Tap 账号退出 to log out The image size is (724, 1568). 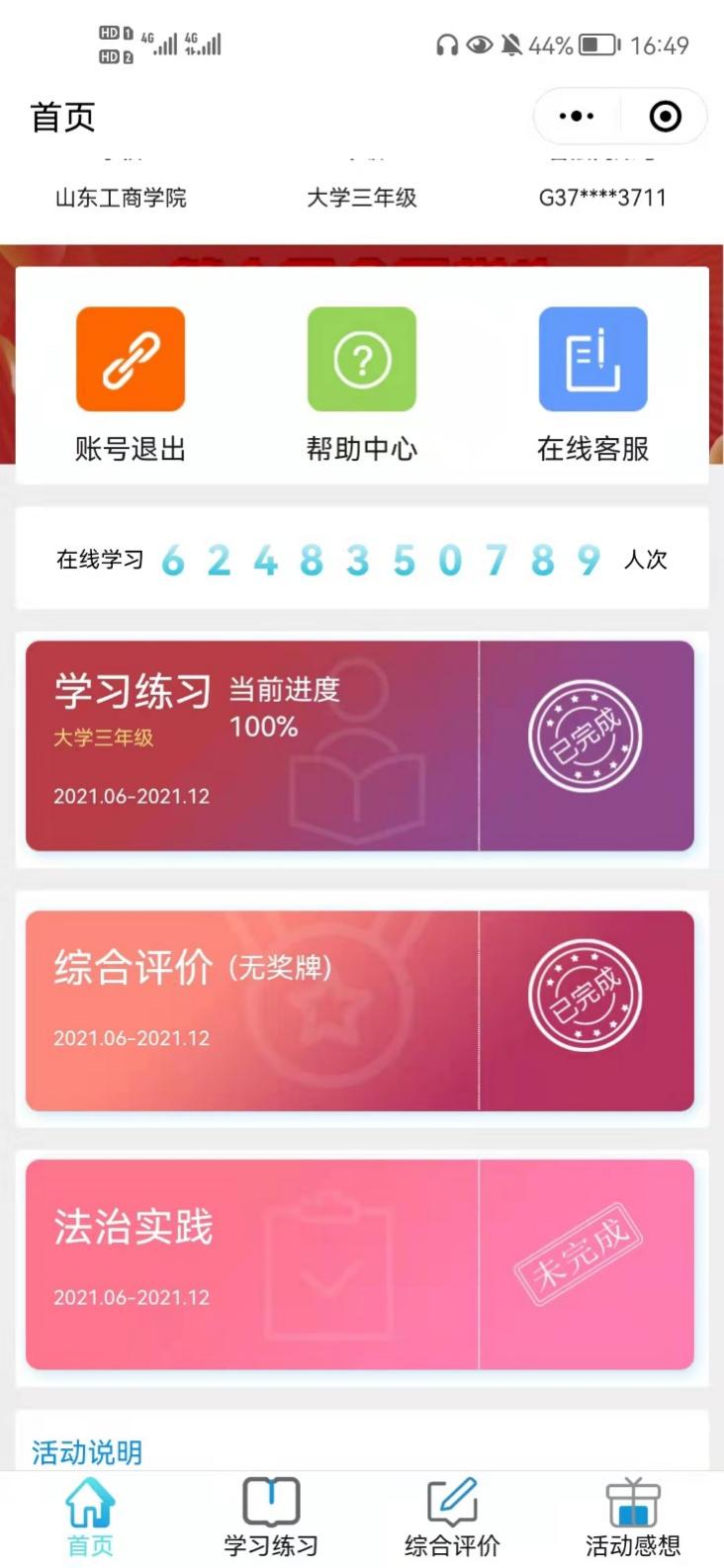[x=131, y=383]
